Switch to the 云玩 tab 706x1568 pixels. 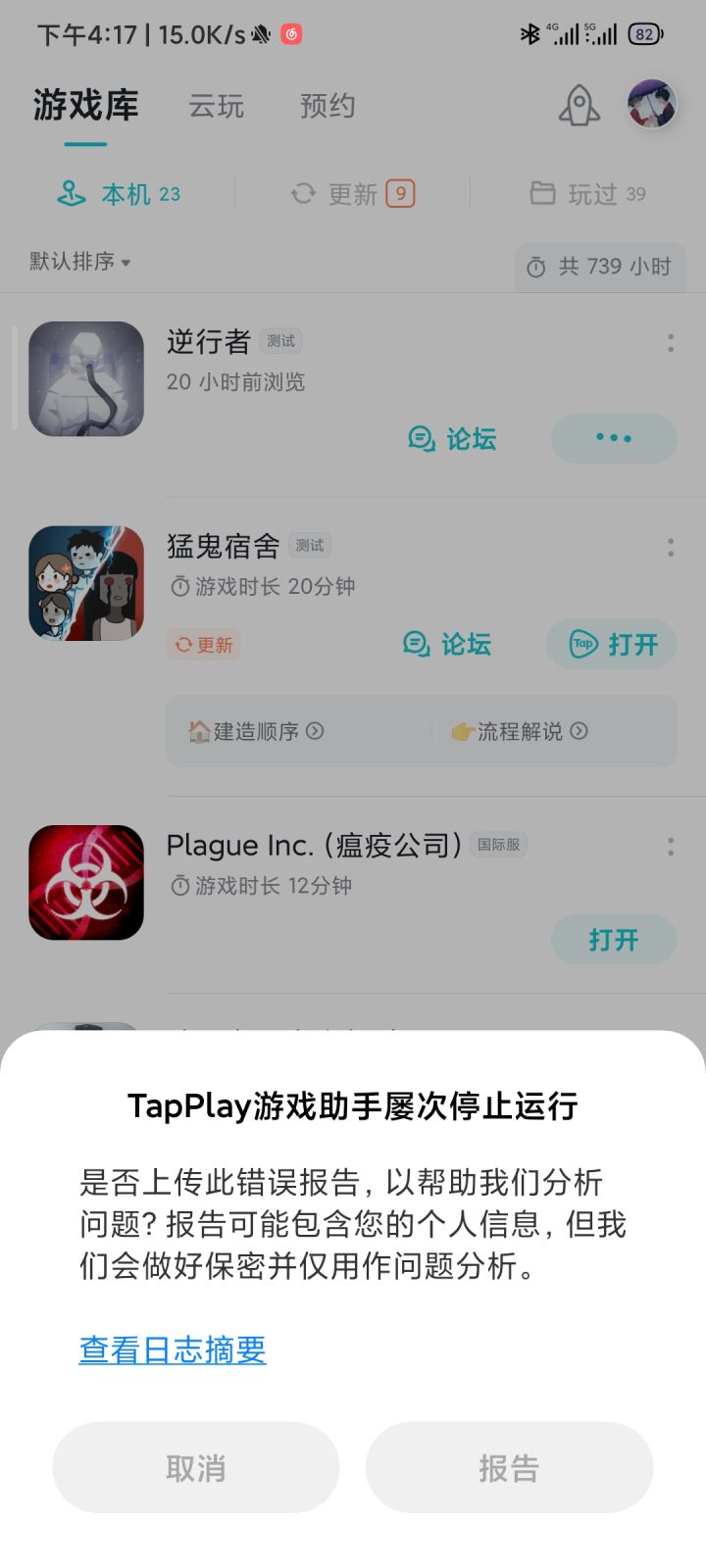(217, 106)
